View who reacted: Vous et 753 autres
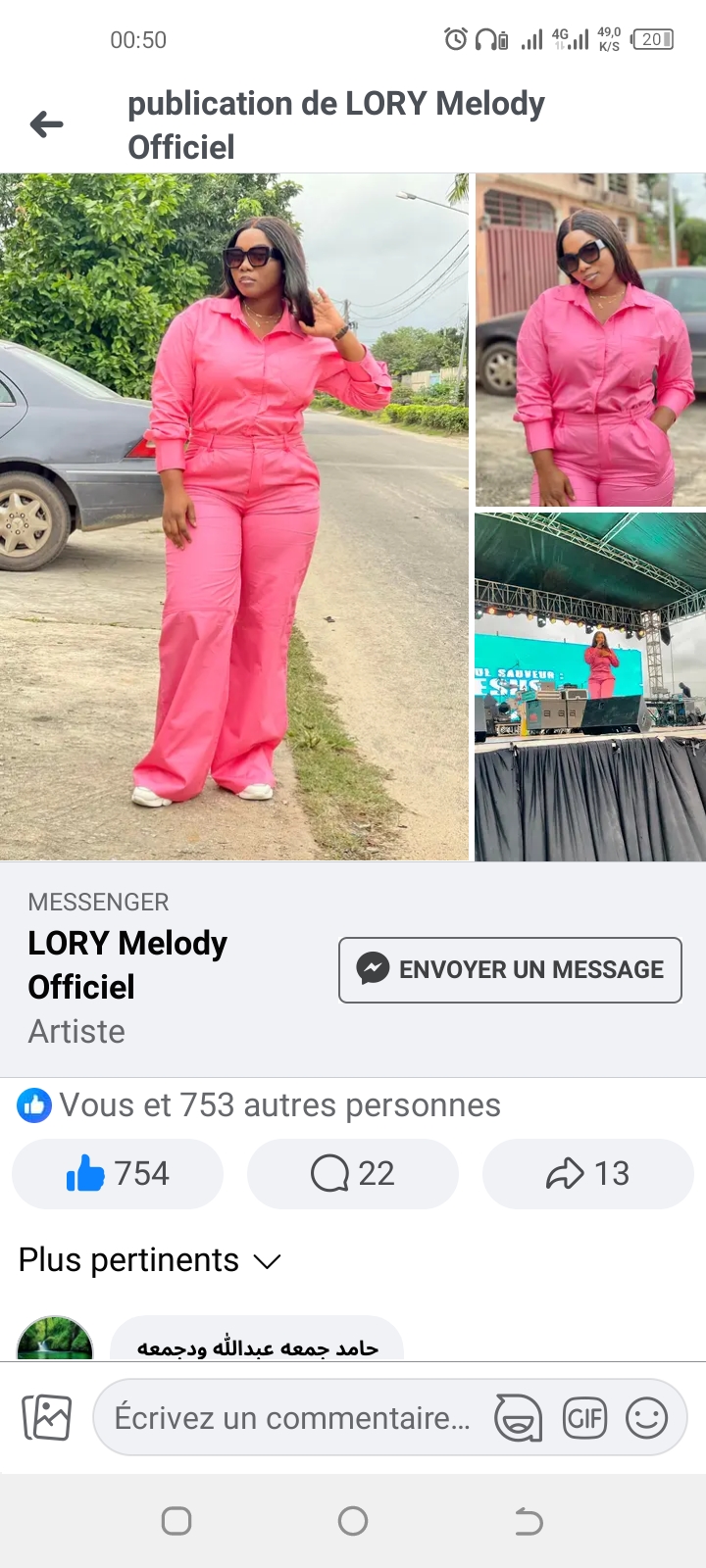 (279, 1105)
